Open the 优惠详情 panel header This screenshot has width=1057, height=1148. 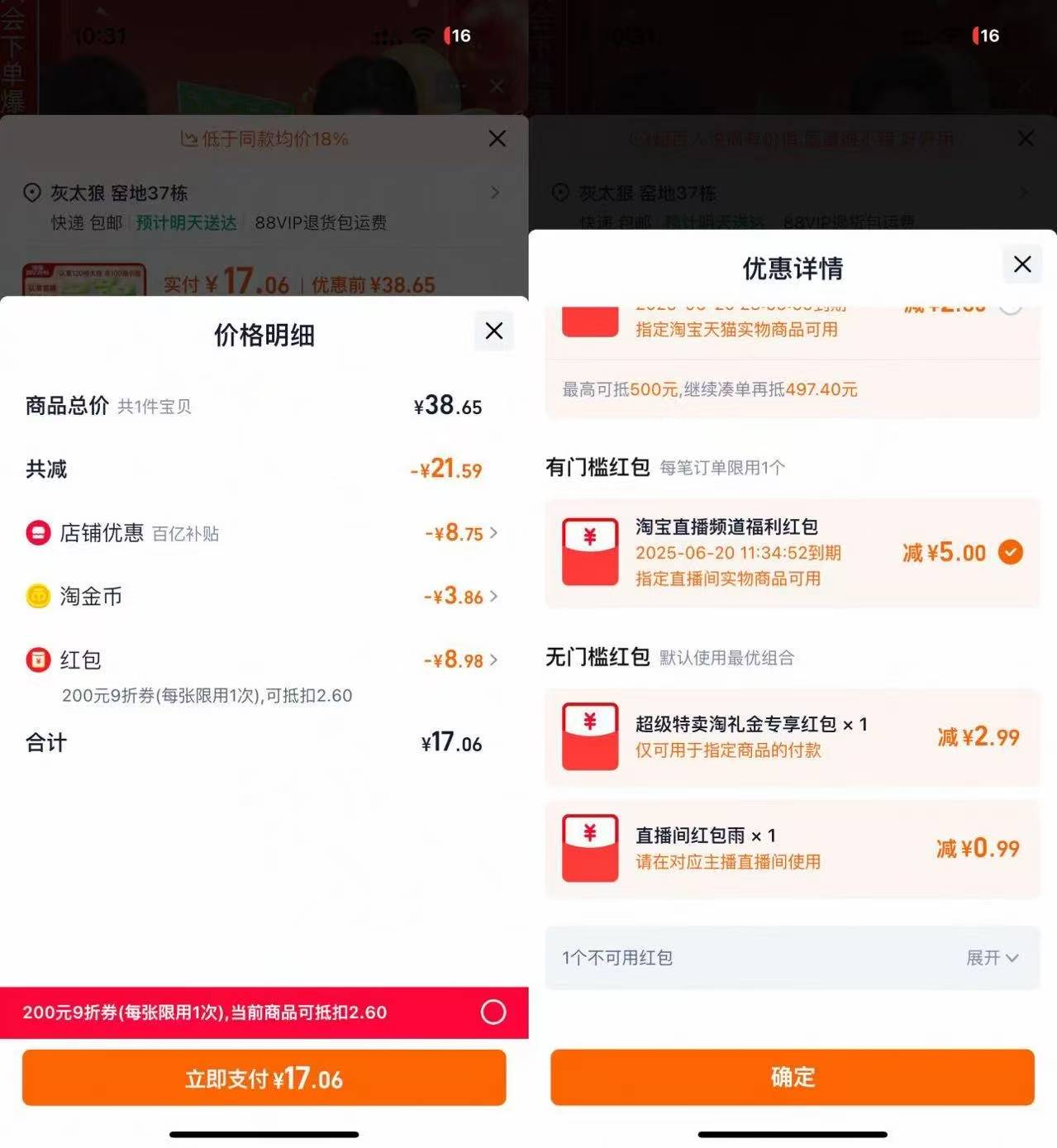coord(791,266)
